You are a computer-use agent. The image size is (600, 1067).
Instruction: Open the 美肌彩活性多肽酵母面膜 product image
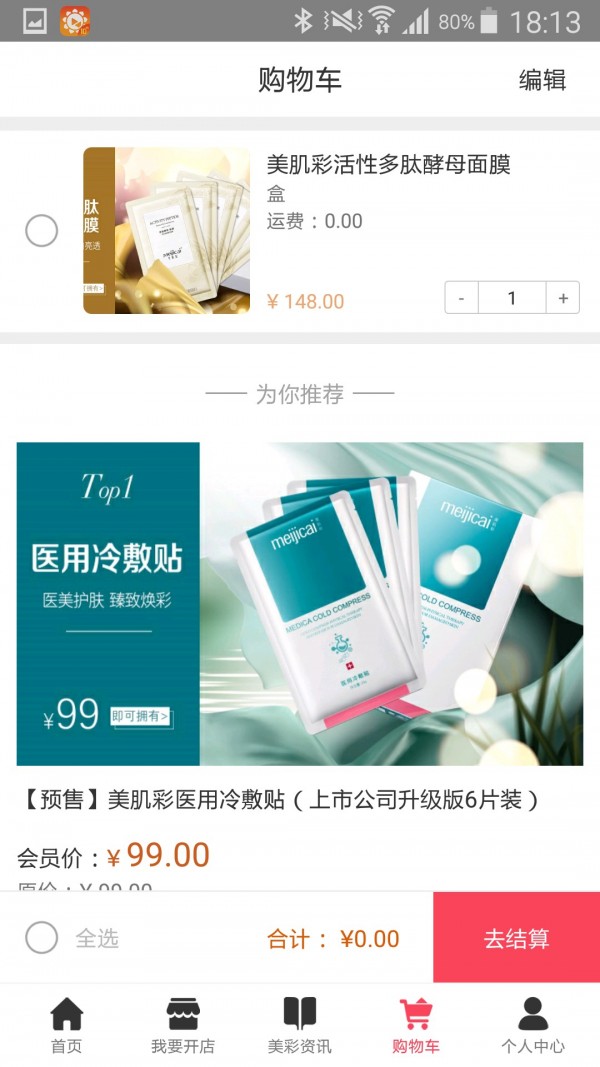click(167, 231)
